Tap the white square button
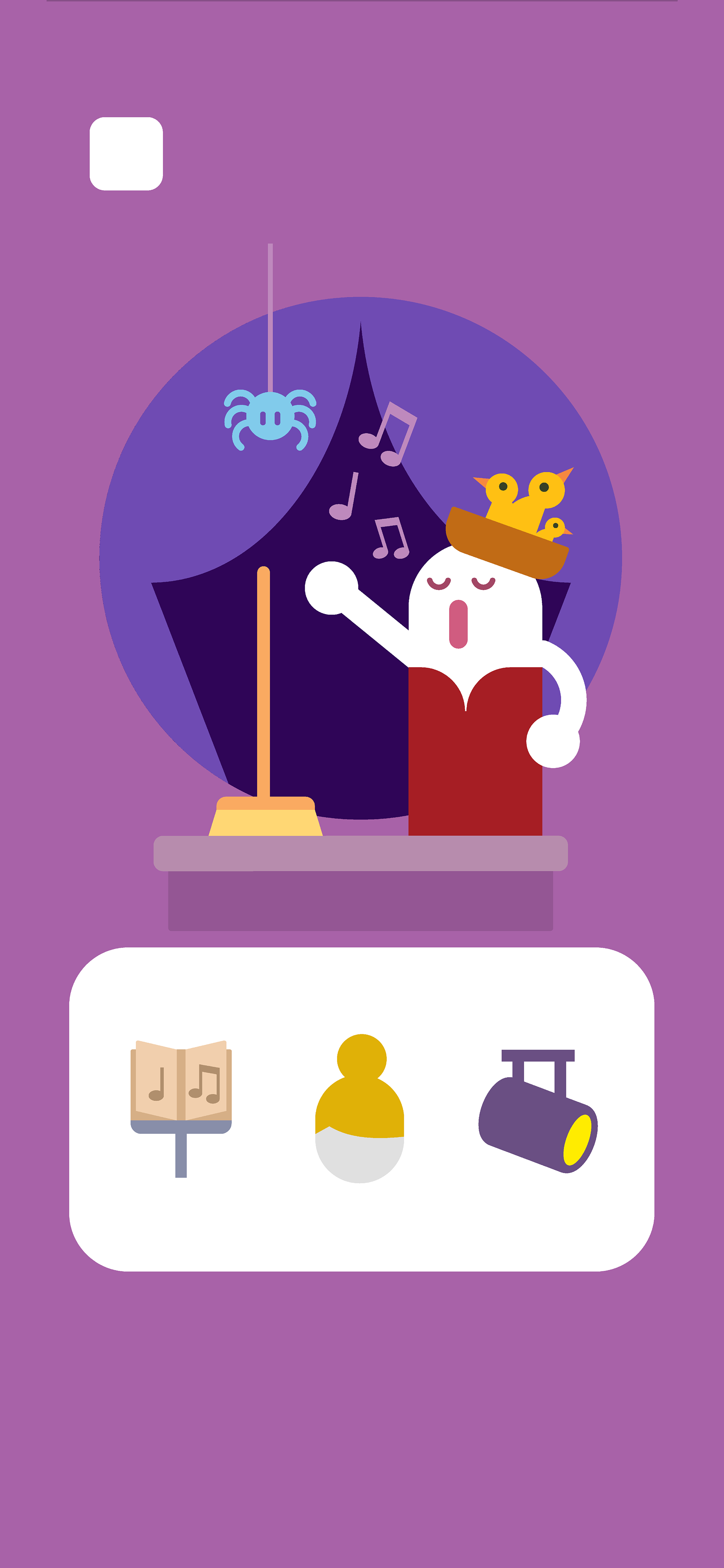This screenshot has width=724, height=1568. point(126,154)
